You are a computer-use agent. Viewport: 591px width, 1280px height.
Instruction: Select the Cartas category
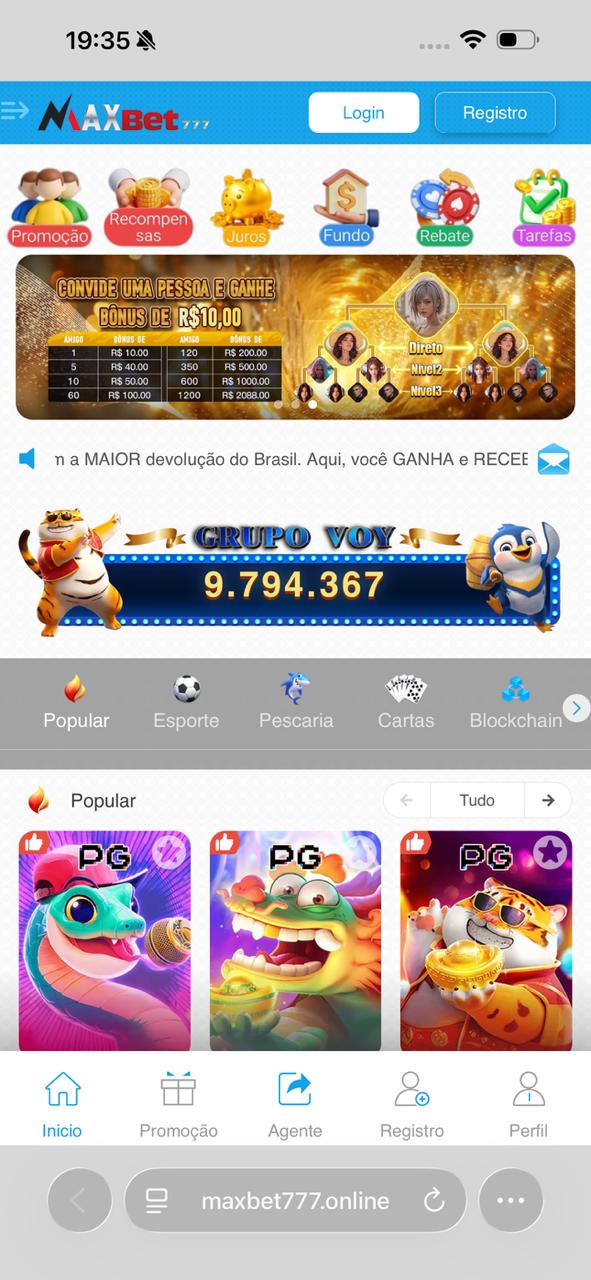[x=406, y=702]
